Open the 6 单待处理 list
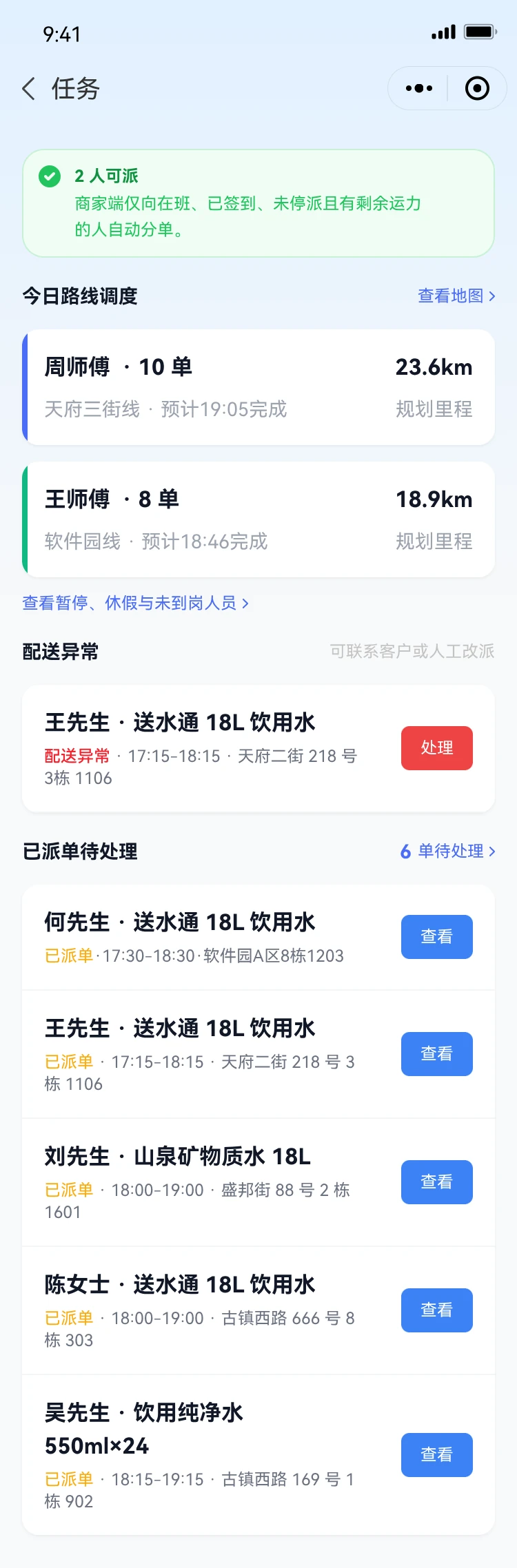Screen dimensions: 517x1568 [448, 852]
